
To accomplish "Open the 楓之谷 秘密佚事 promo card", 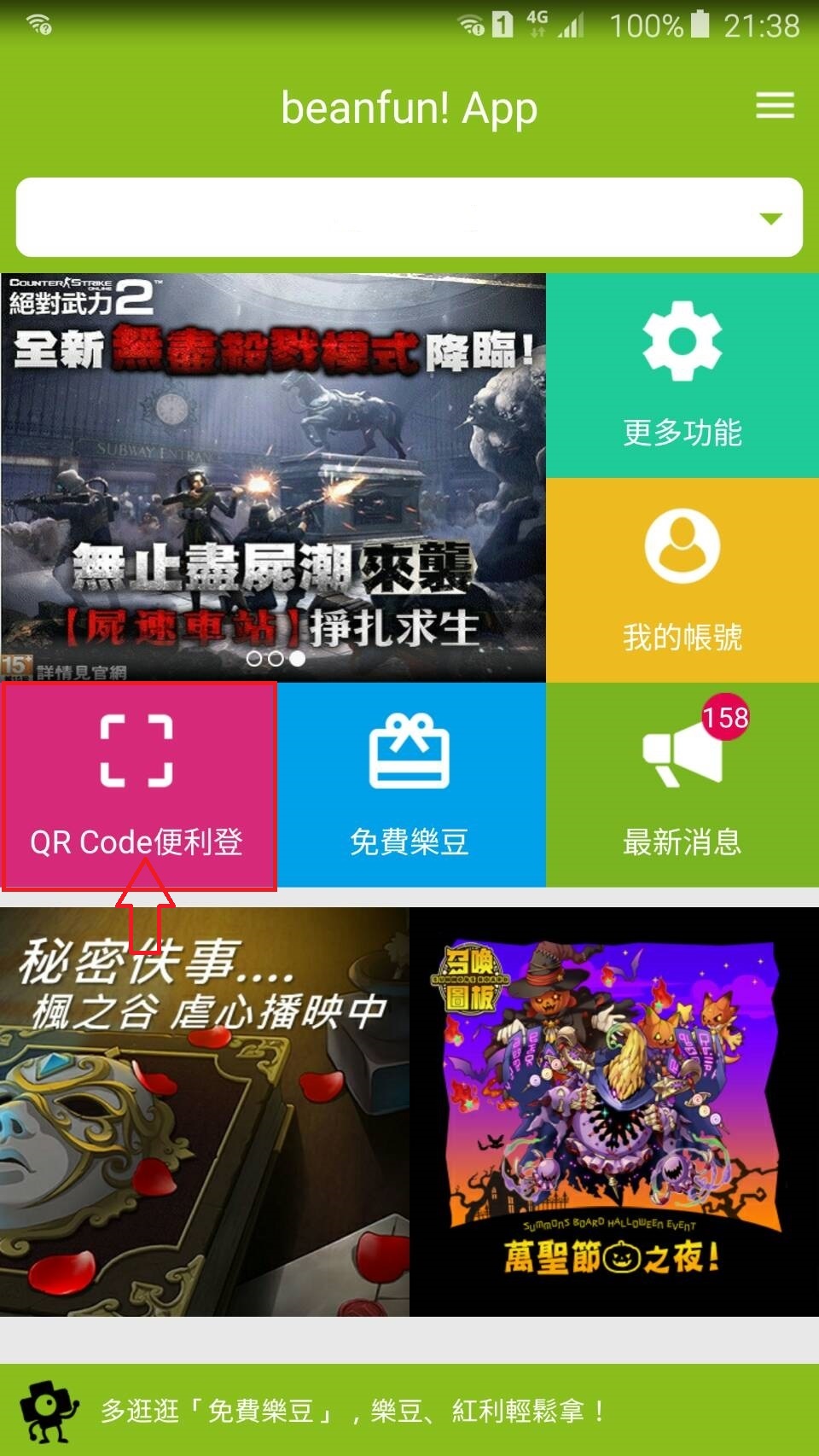I will coord(205,1111).
